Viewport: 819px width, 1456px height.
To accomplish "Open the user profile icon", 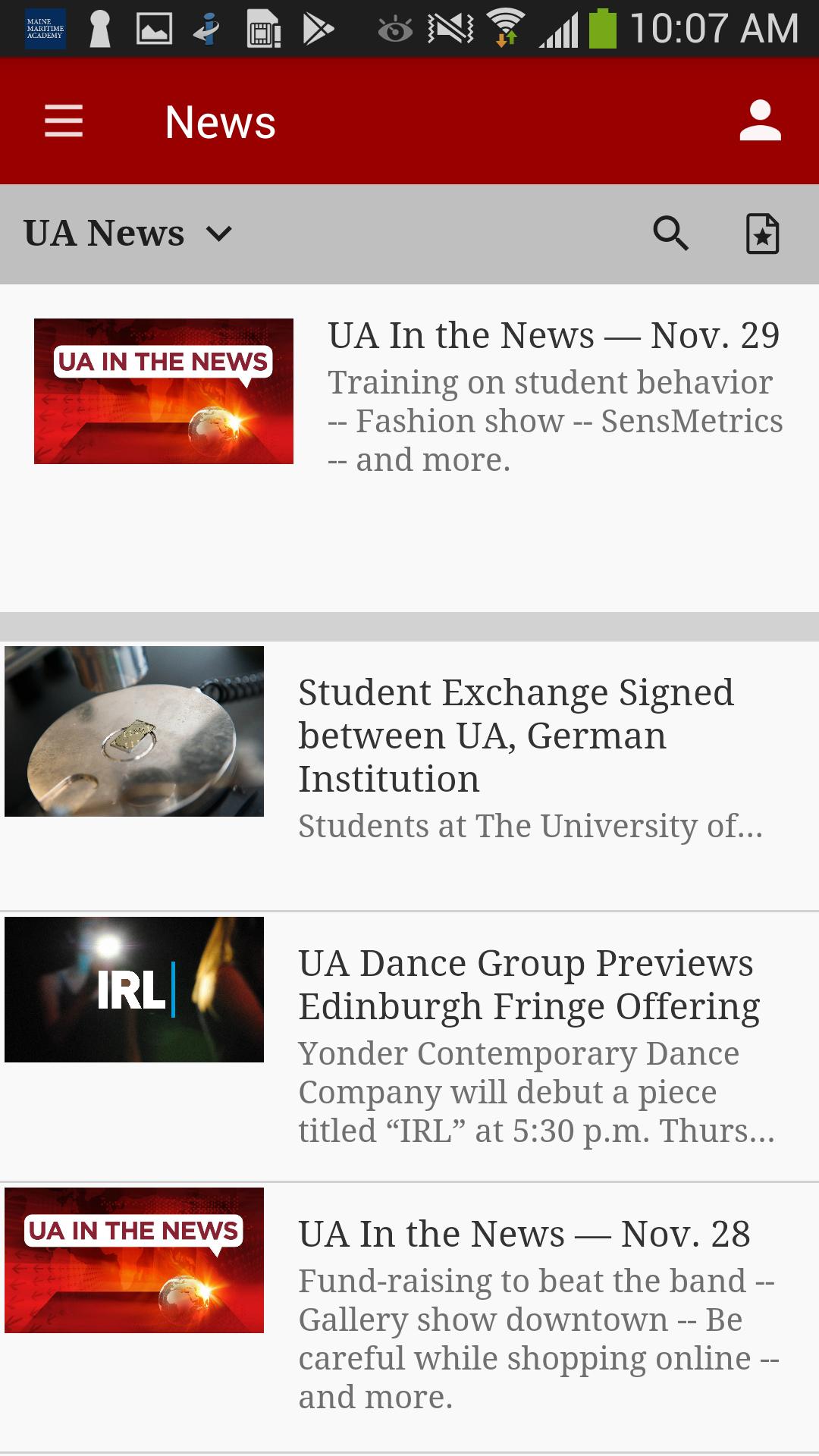I will click(760, 121).
